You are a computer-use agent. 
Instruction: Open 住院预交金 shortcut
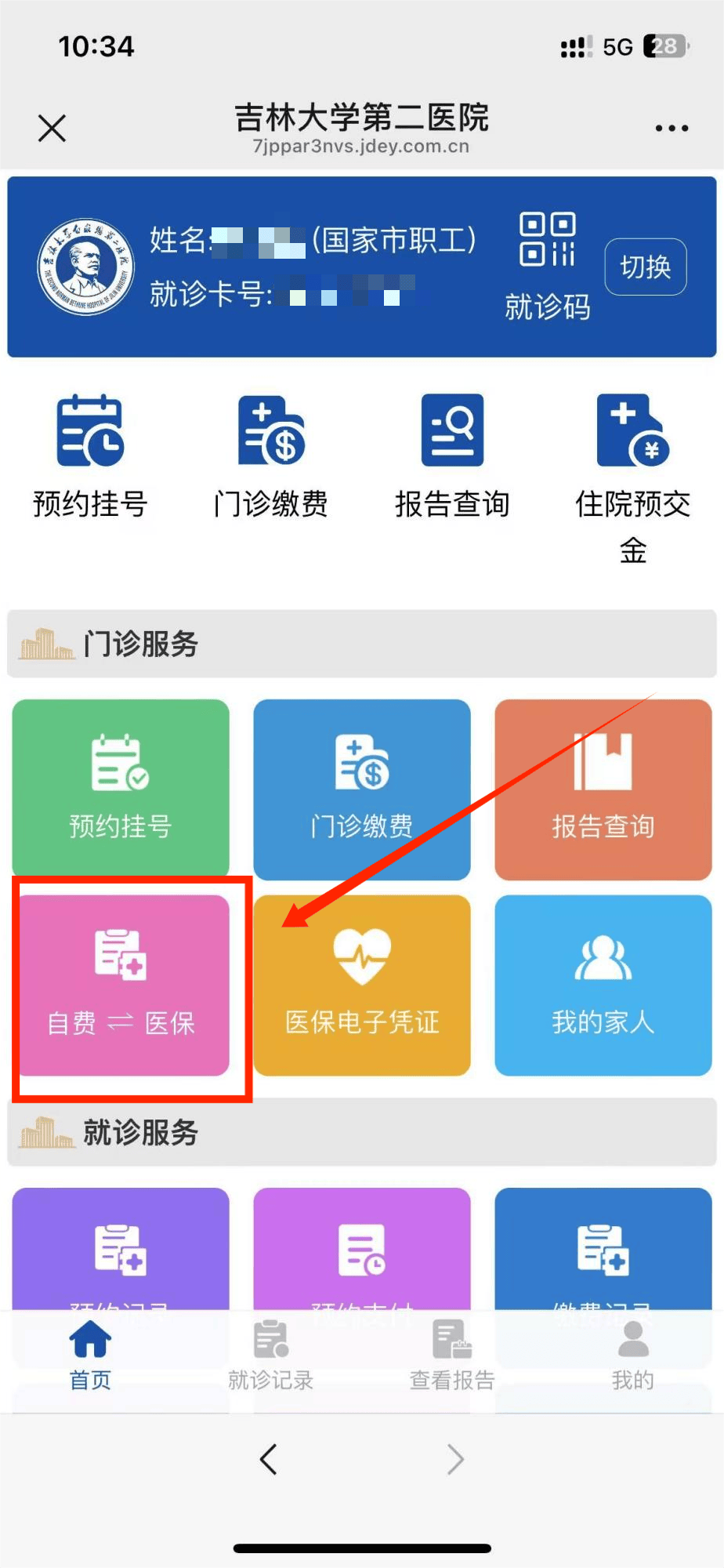click(x=632, y=470)
